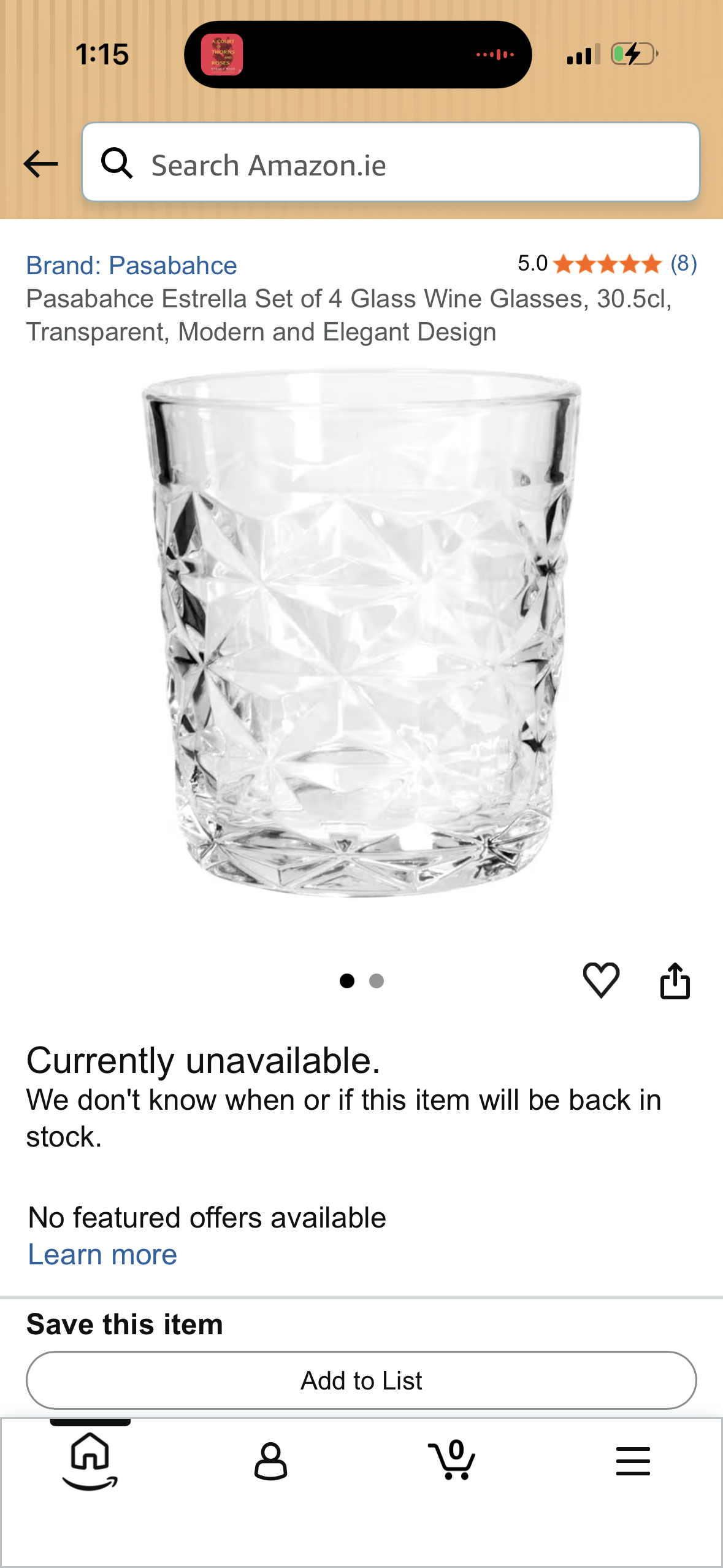
Task: Open the account profile tab
Action: (270, 1461)
